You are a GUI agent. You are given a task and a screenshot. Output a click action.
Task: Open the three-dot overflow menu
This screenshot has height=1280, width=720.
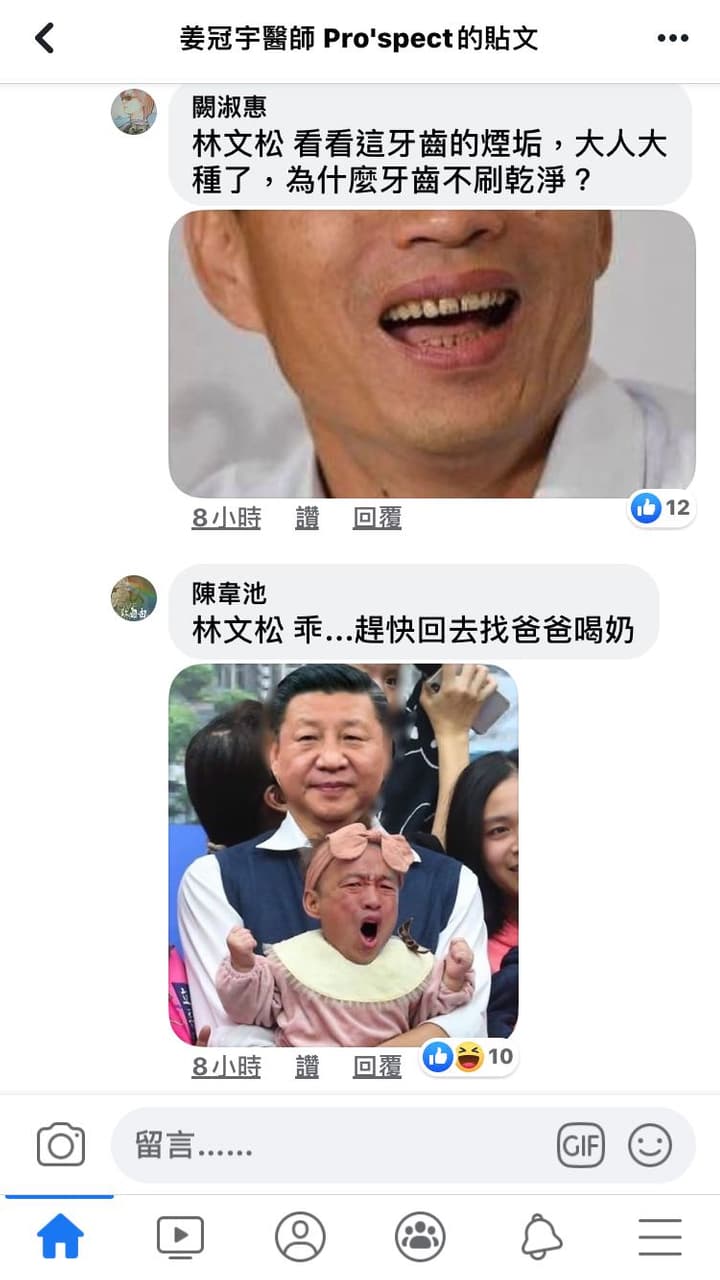coord(673,38)
